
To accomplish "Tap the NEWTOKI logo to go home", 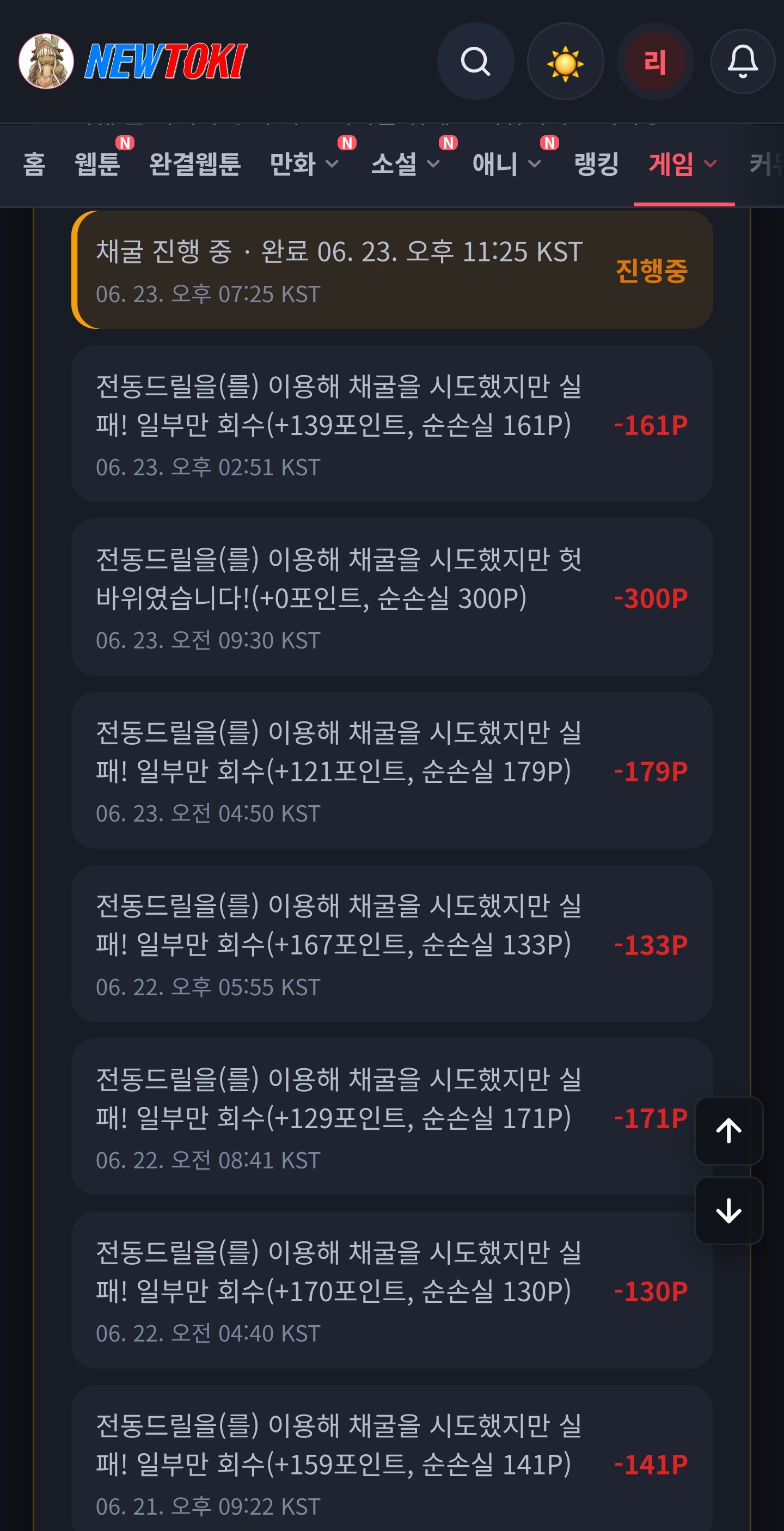I will click(134, 61).
